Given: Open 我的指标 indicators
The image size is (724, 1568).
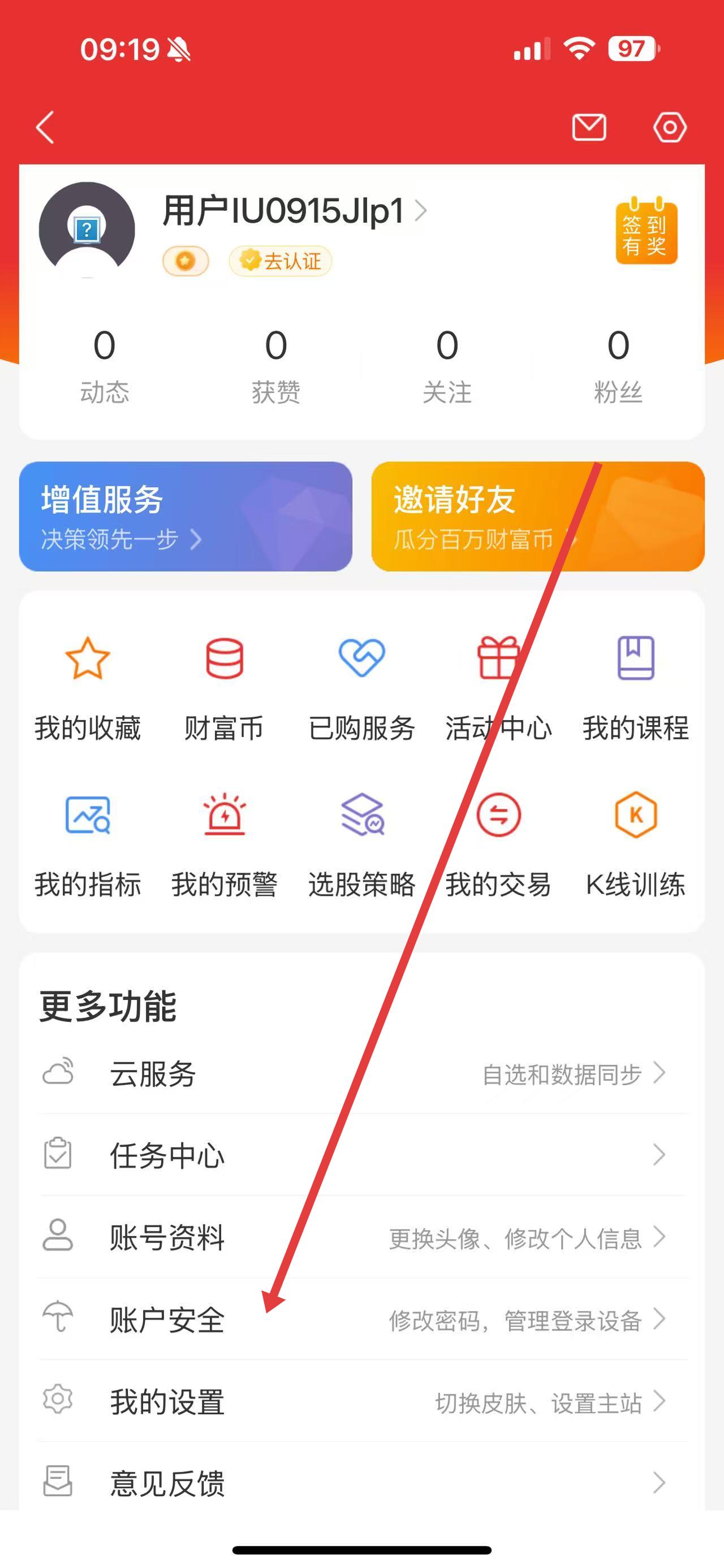Looking at the screenshot, I should coord(88,845).
